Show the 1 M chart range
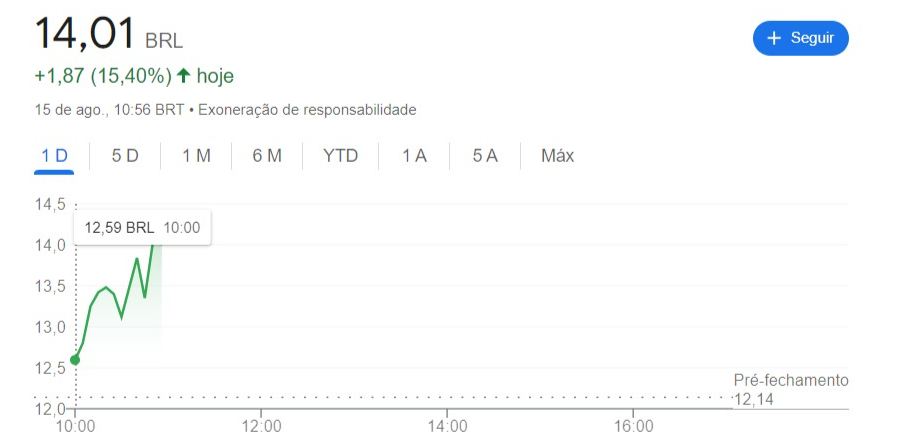This screenshot has width=900, height=443. click(196, 156)
